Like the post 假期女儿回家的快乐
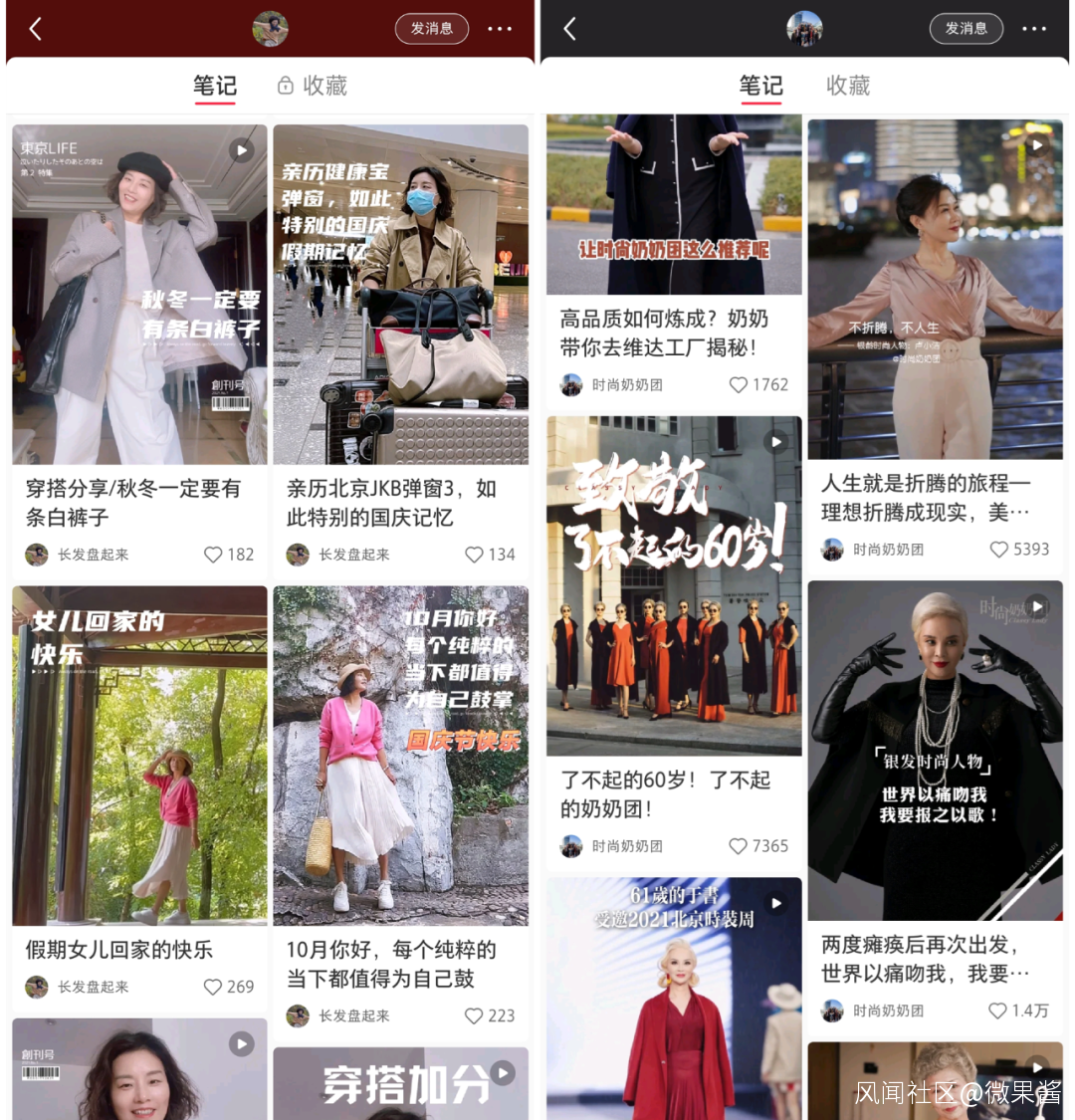Image resolution: width=1075 pixels, height=1120 pixels. [x=213, y=987]
